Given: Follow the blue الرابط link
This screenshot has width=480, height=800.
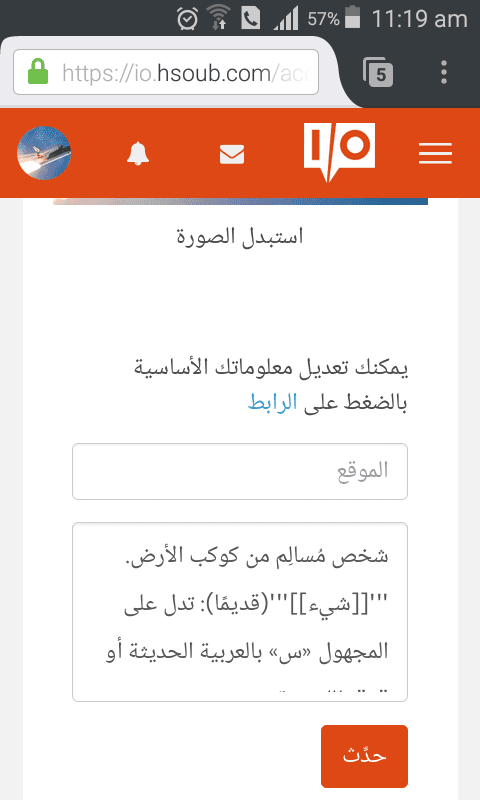Looking at the screenshot, I should [272, 403].
